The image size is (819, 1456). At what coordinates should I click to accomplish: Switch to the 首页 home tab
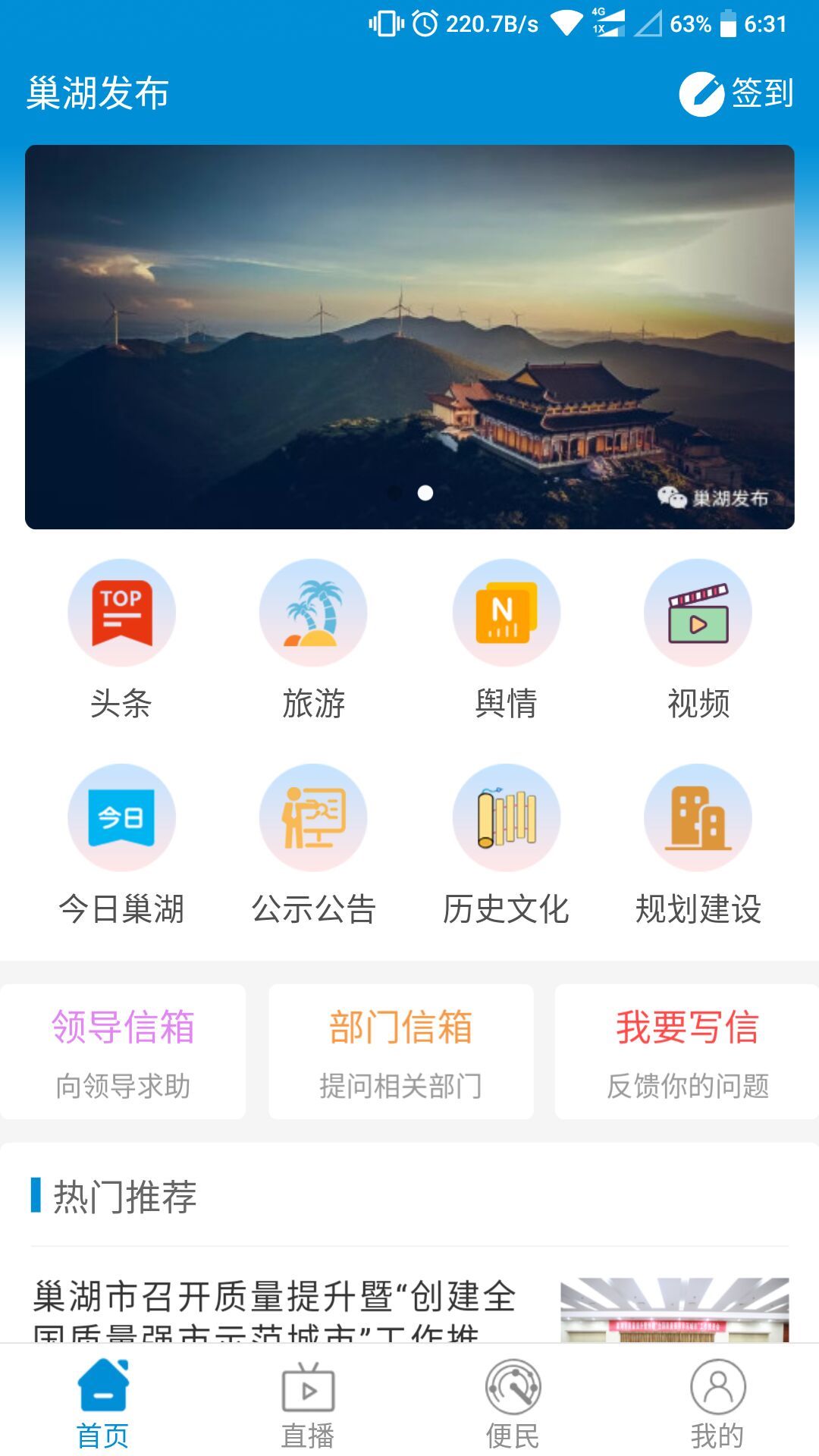click(x=102, y=1403)
